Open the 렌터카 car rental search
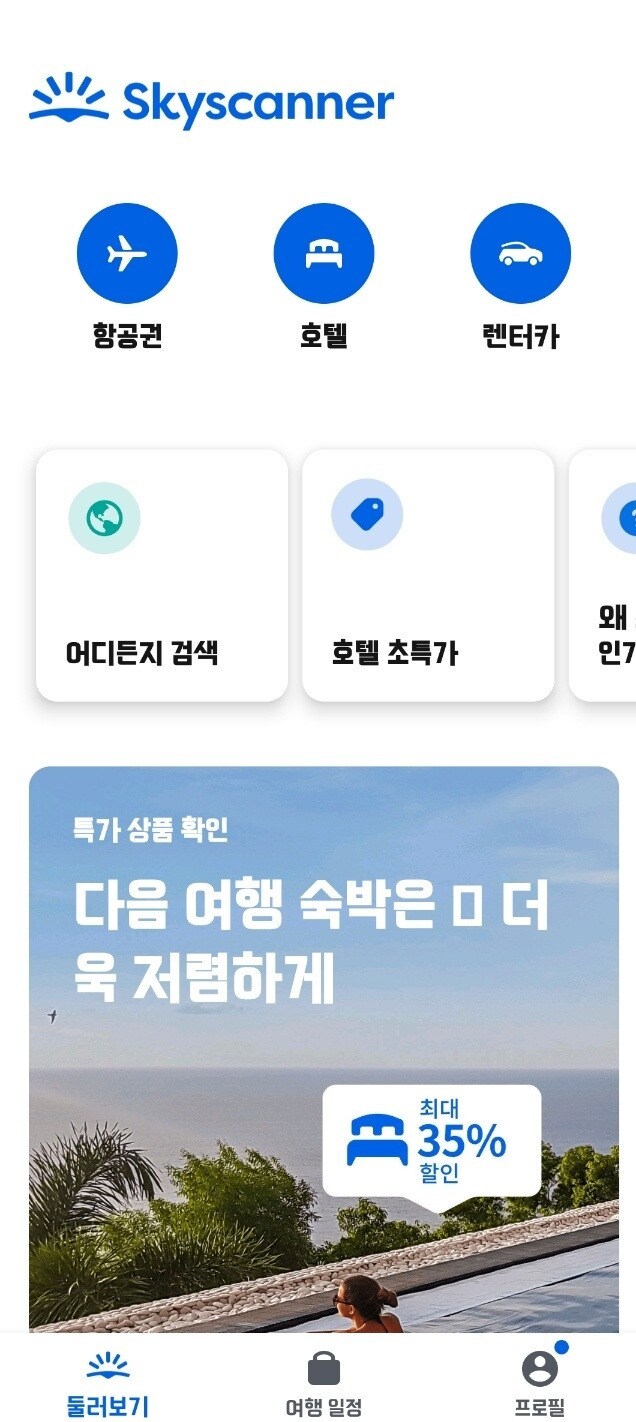This screenshot has height=1422, width=636. 520,254
